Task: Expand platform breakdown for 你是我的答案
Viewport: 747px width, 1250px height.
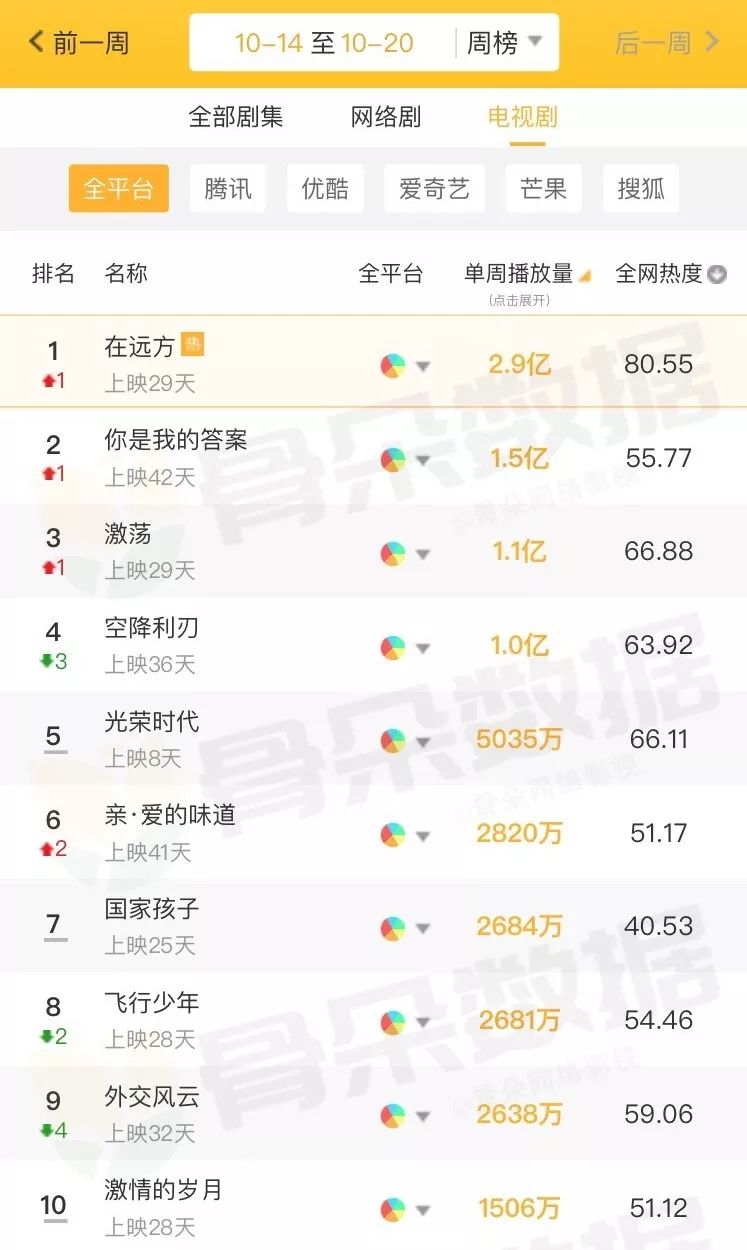Action: (x=405, y=460)
